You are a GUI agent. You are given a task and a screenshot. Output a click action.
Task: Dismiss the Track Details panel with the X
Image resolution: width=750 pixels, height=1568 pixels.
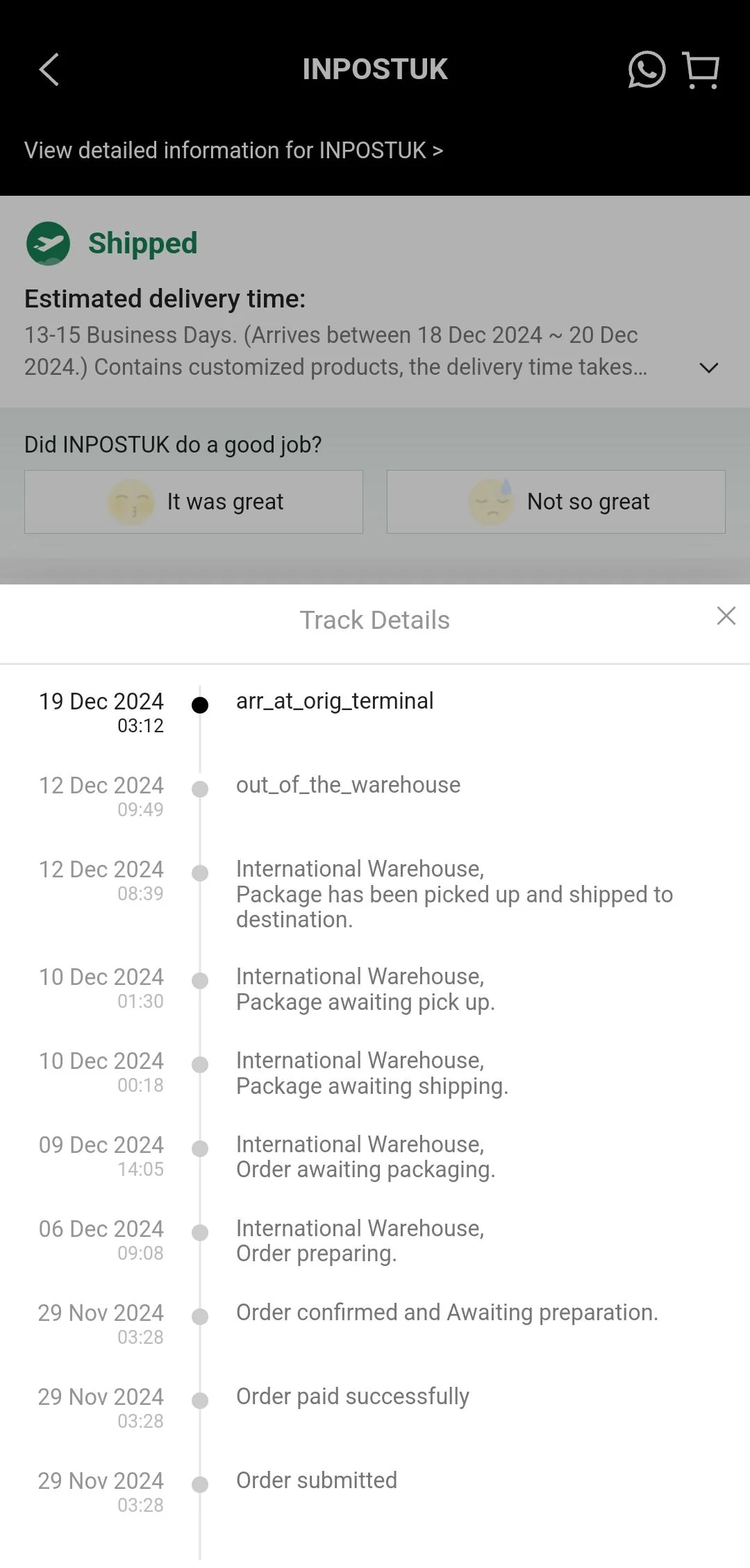coord(726,616)
